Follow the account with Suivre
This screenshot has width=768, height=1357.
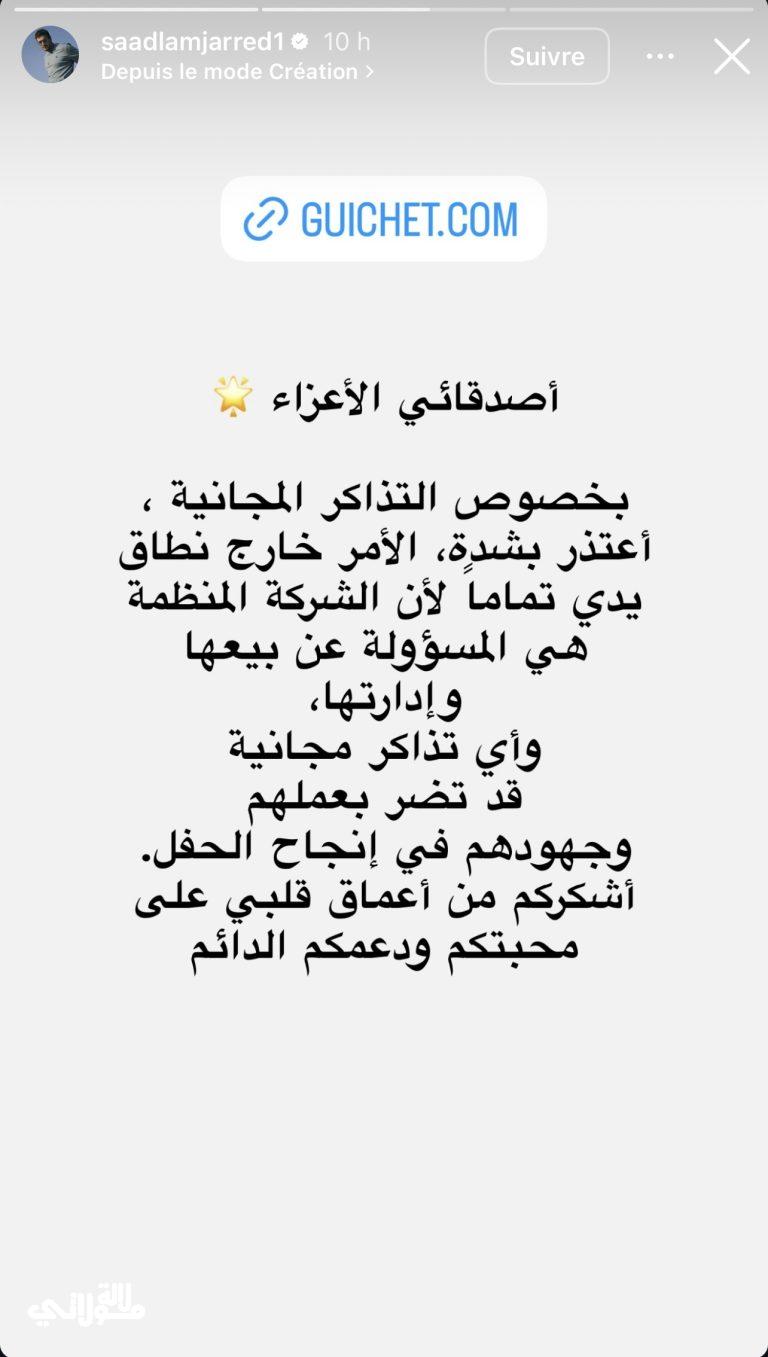pyautogui.click(x=547, y=56)
